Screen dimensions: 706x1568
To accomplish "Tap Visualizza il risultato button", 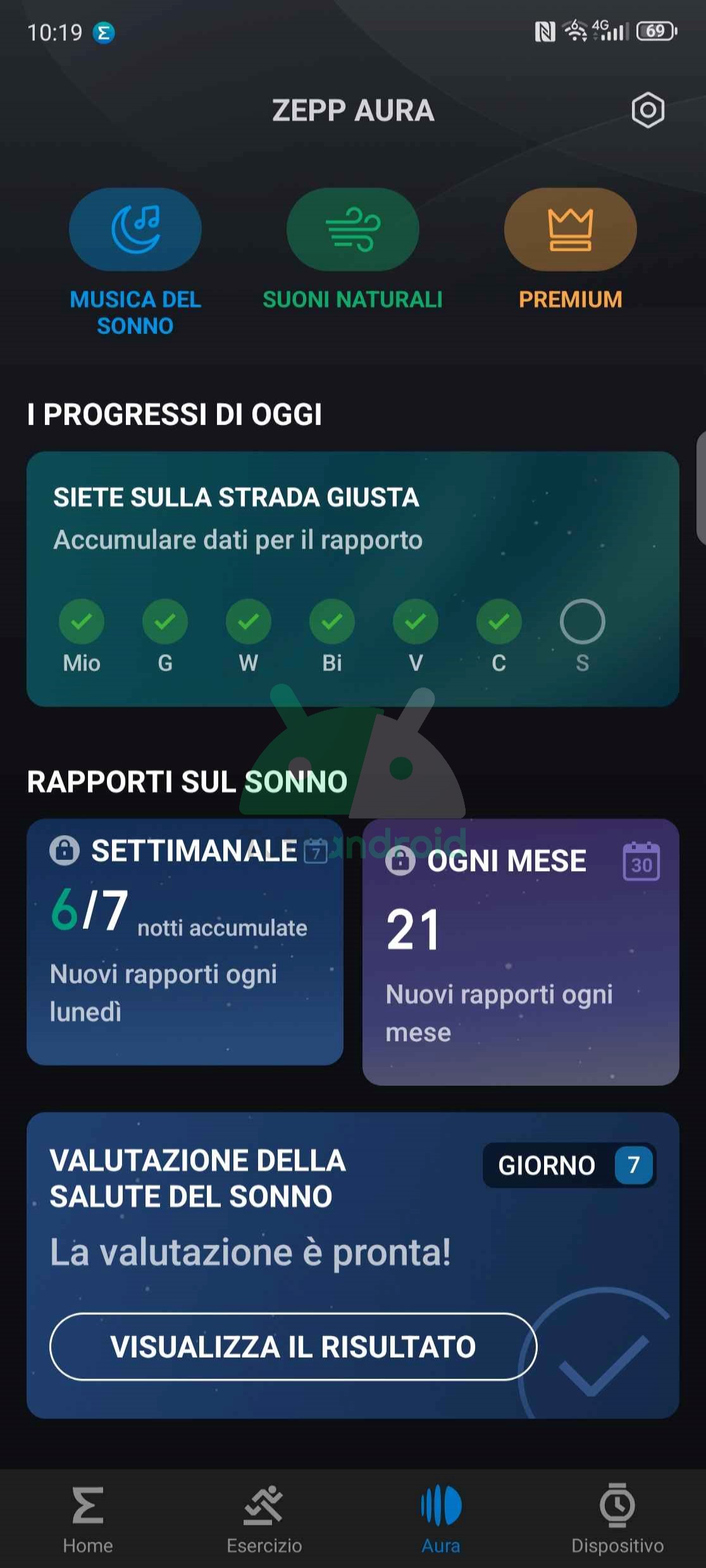I will click(293, 1347).
